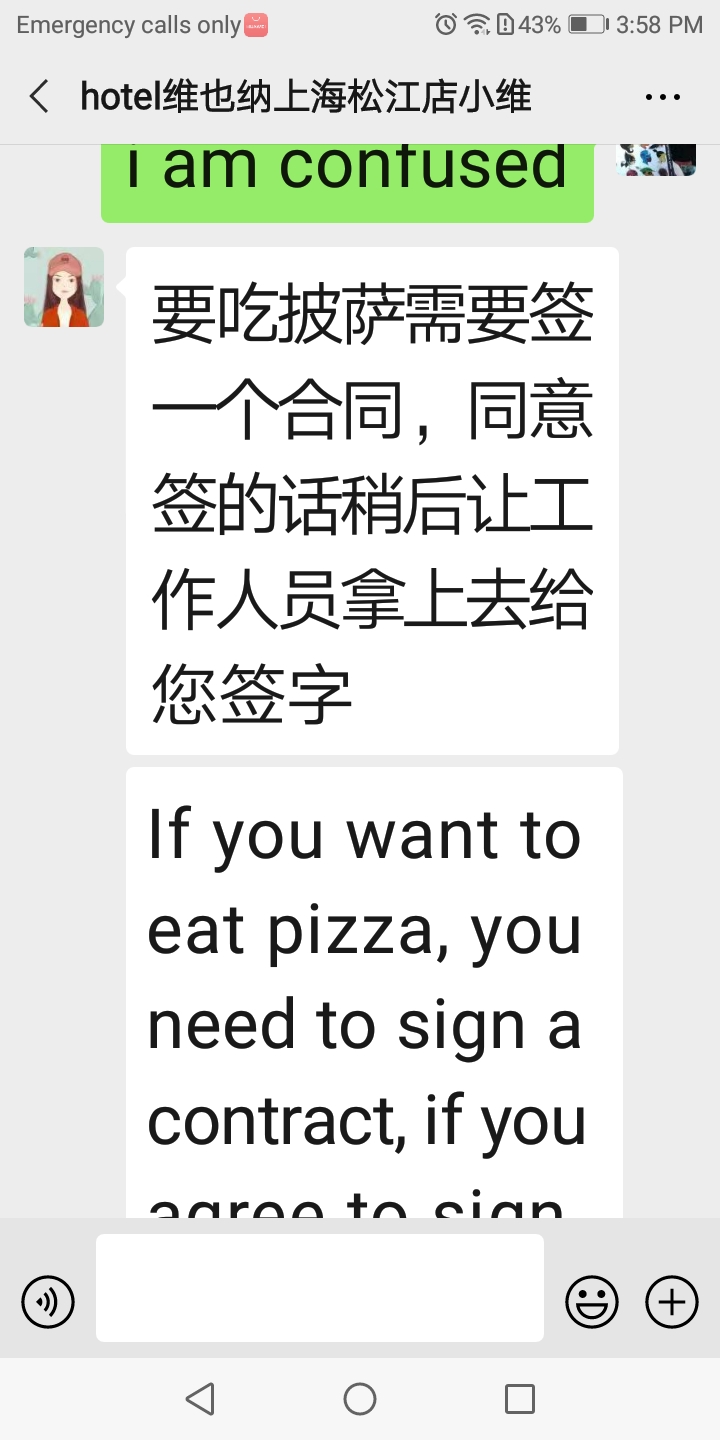Tap the message text field

(x=320, y=1288)
